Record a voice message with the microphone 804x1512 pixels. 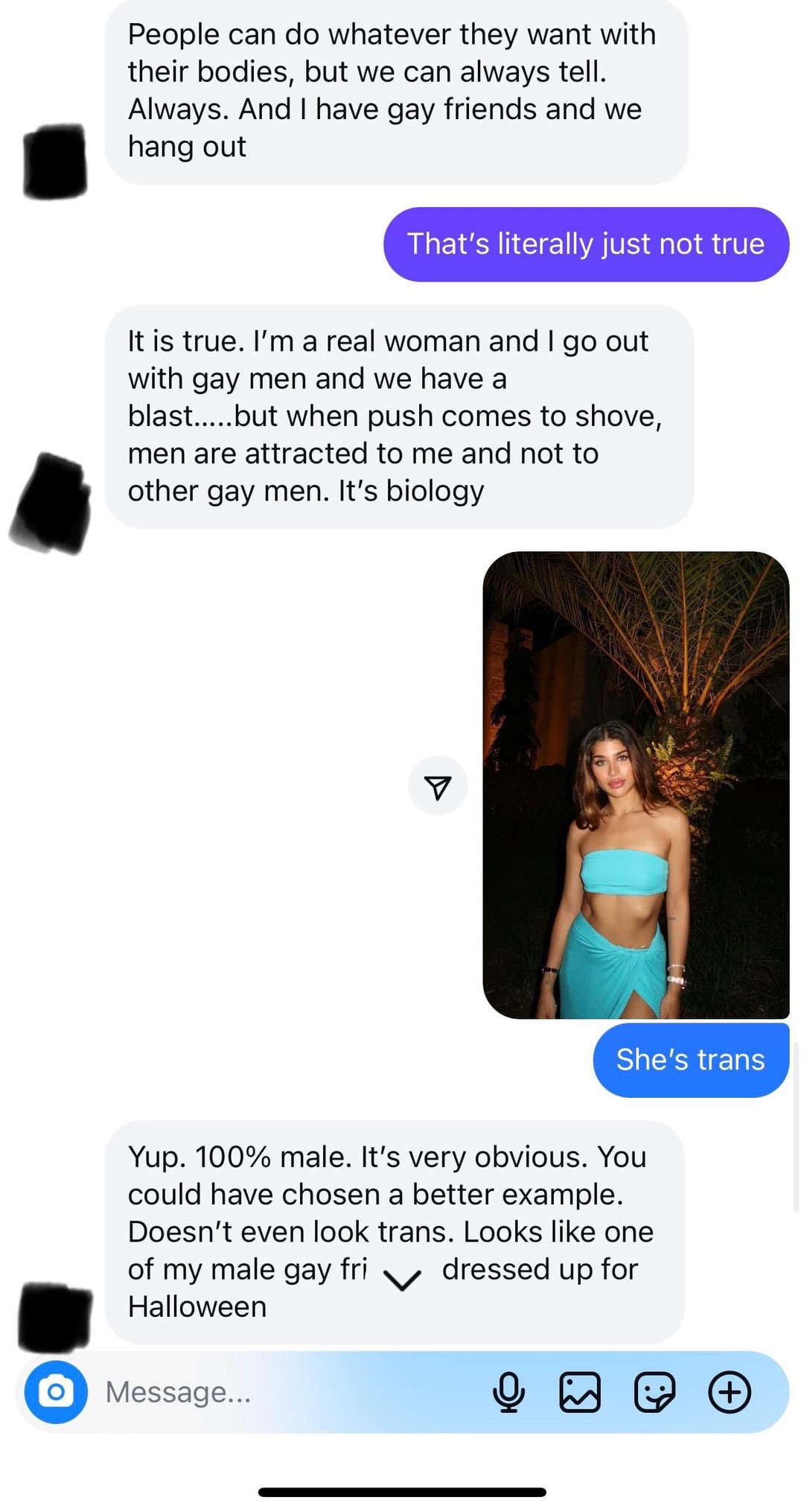coord(508,1392)
